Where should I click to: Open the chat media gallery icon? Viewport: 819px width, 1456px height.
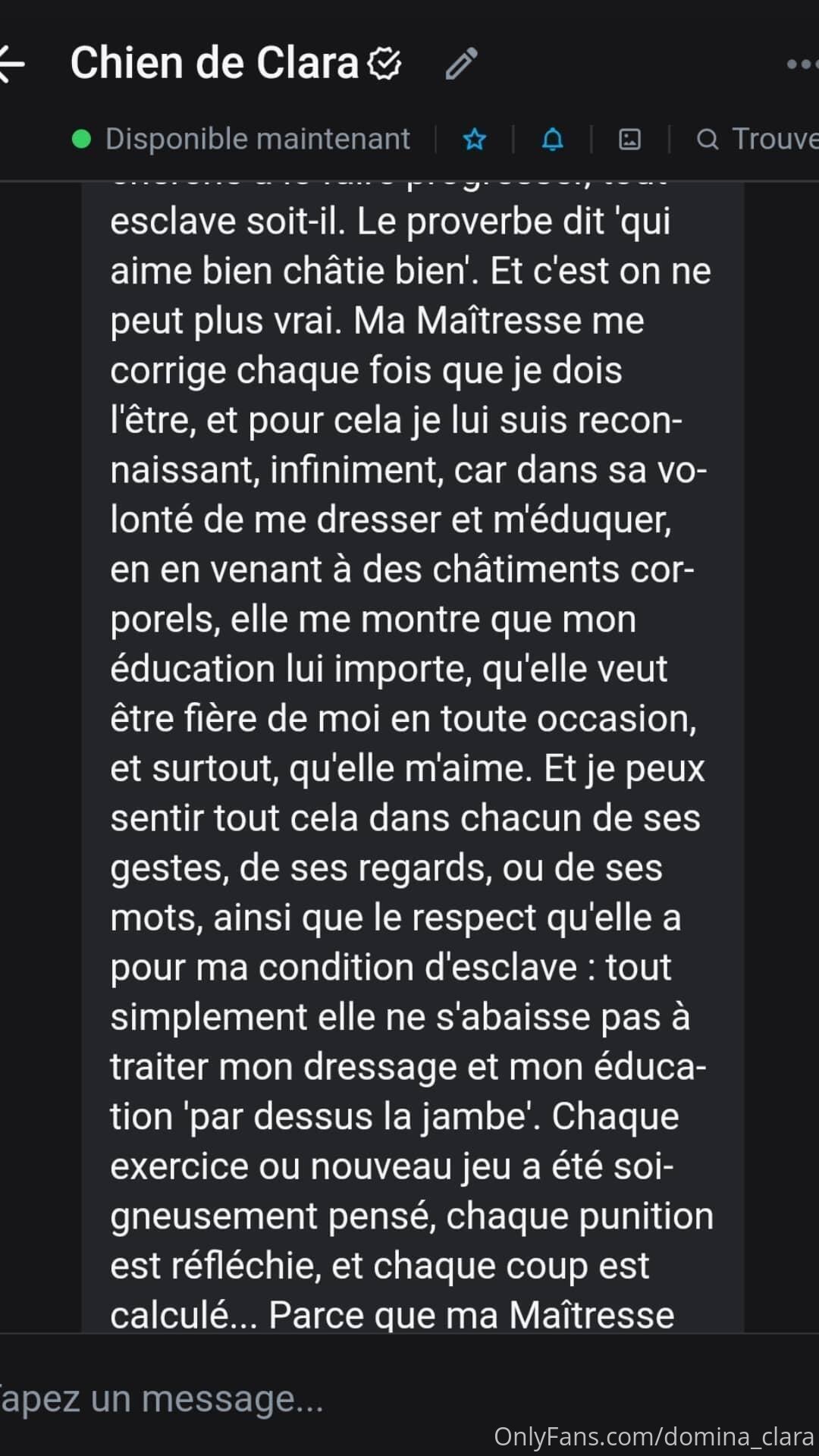click(x=630, y=140)
